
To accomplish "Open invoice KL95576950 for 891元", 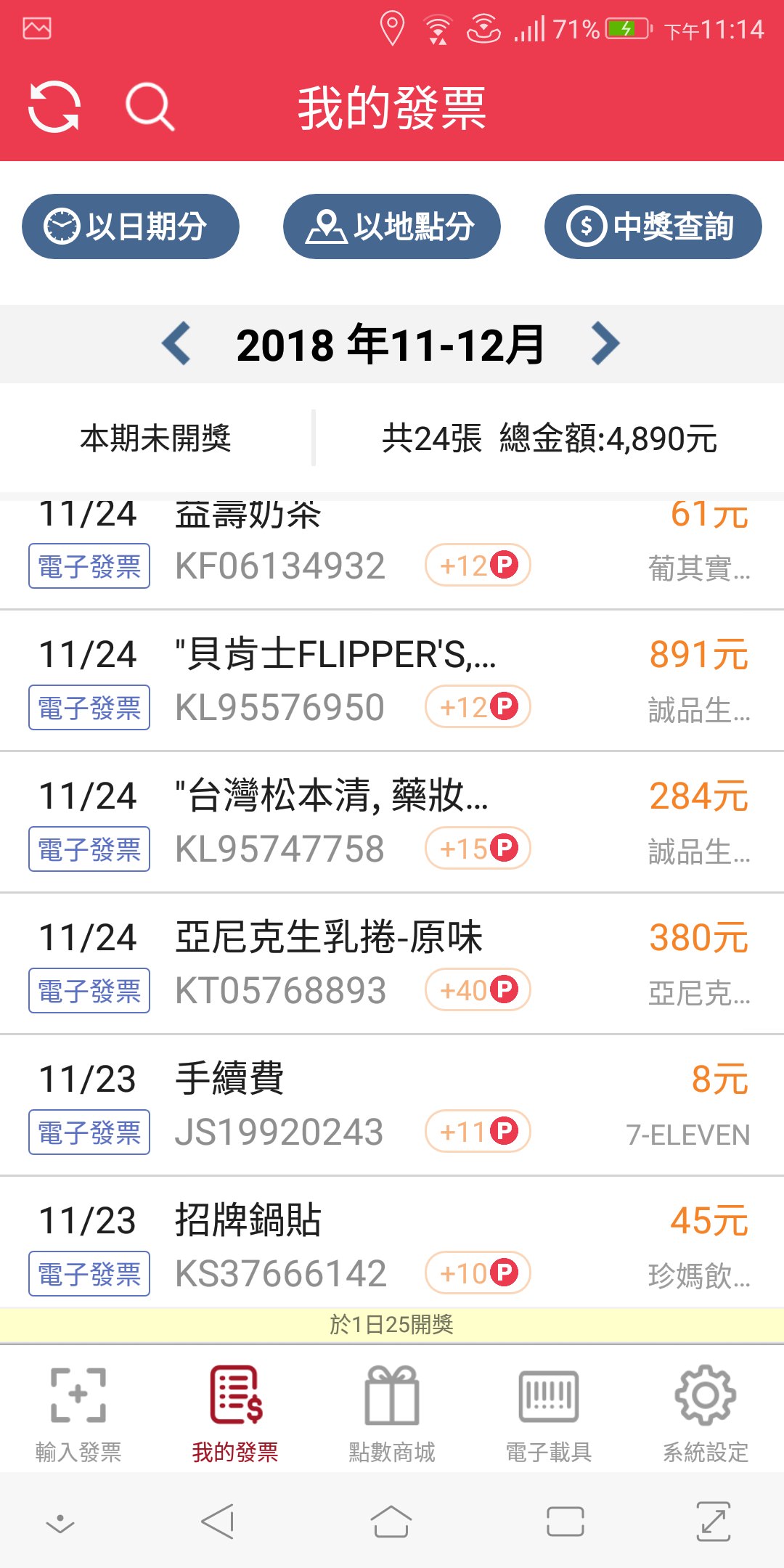I will [392, 681].
